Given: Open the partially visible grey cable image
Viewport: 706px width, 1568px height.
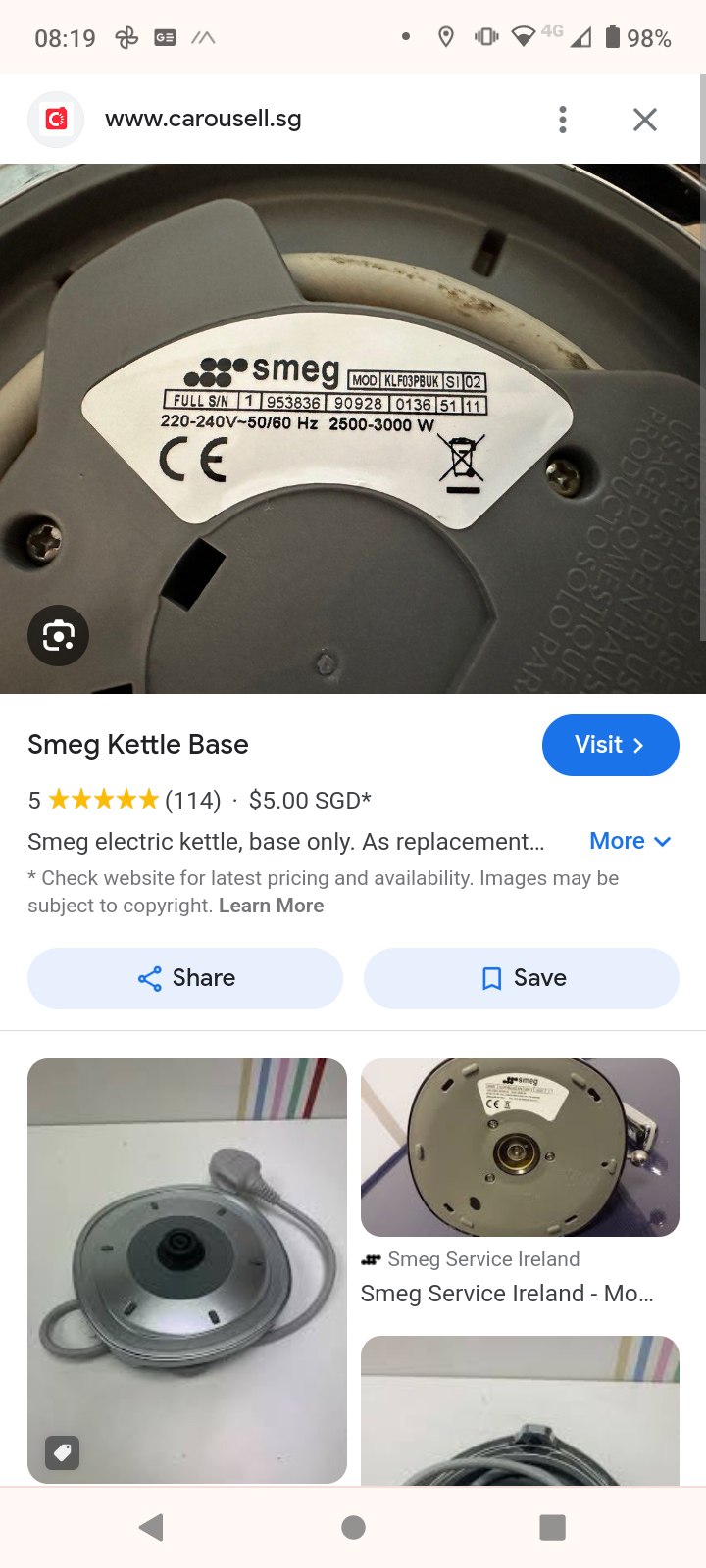Looking at the screenshot, I should pyautogui.click(x=520, y=1411).
